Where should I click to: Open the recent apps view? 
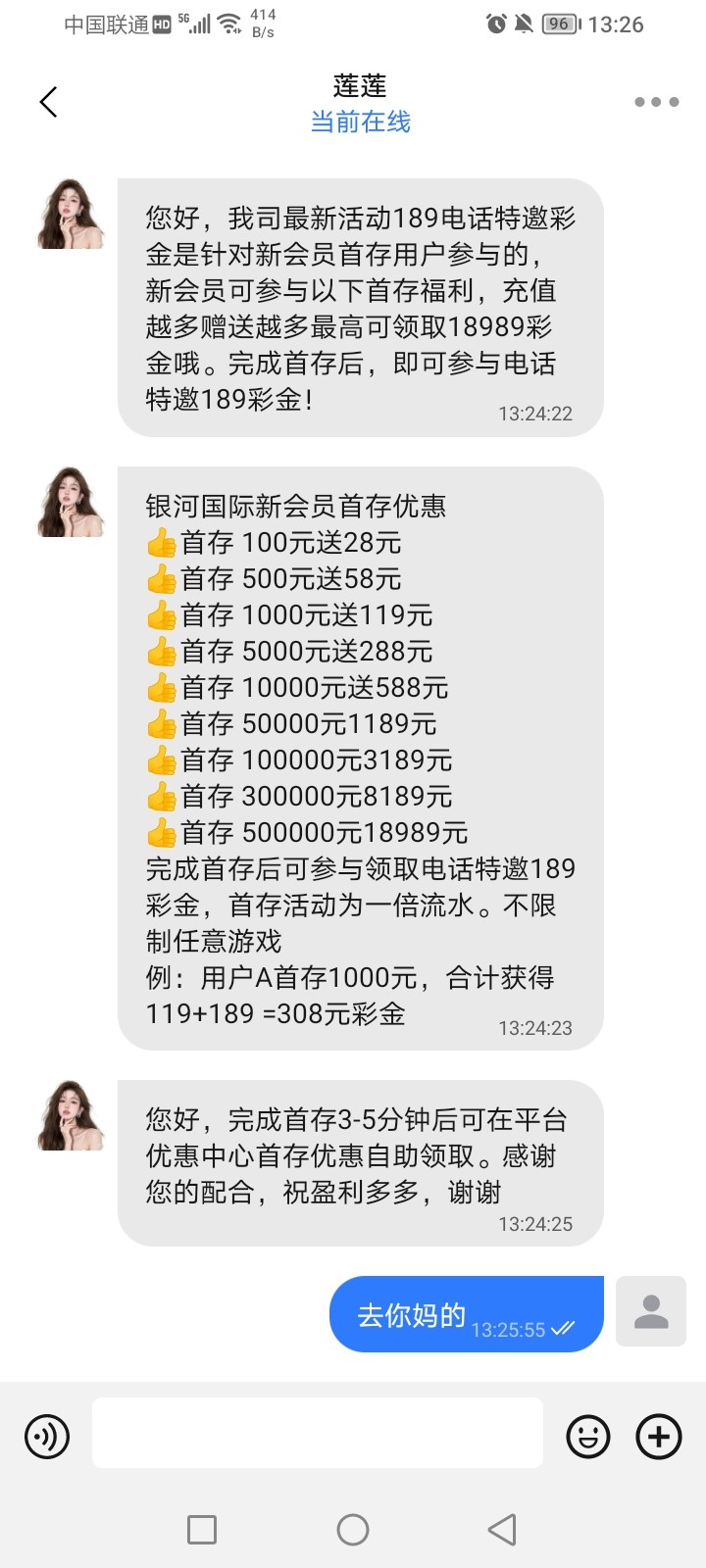202,1529
